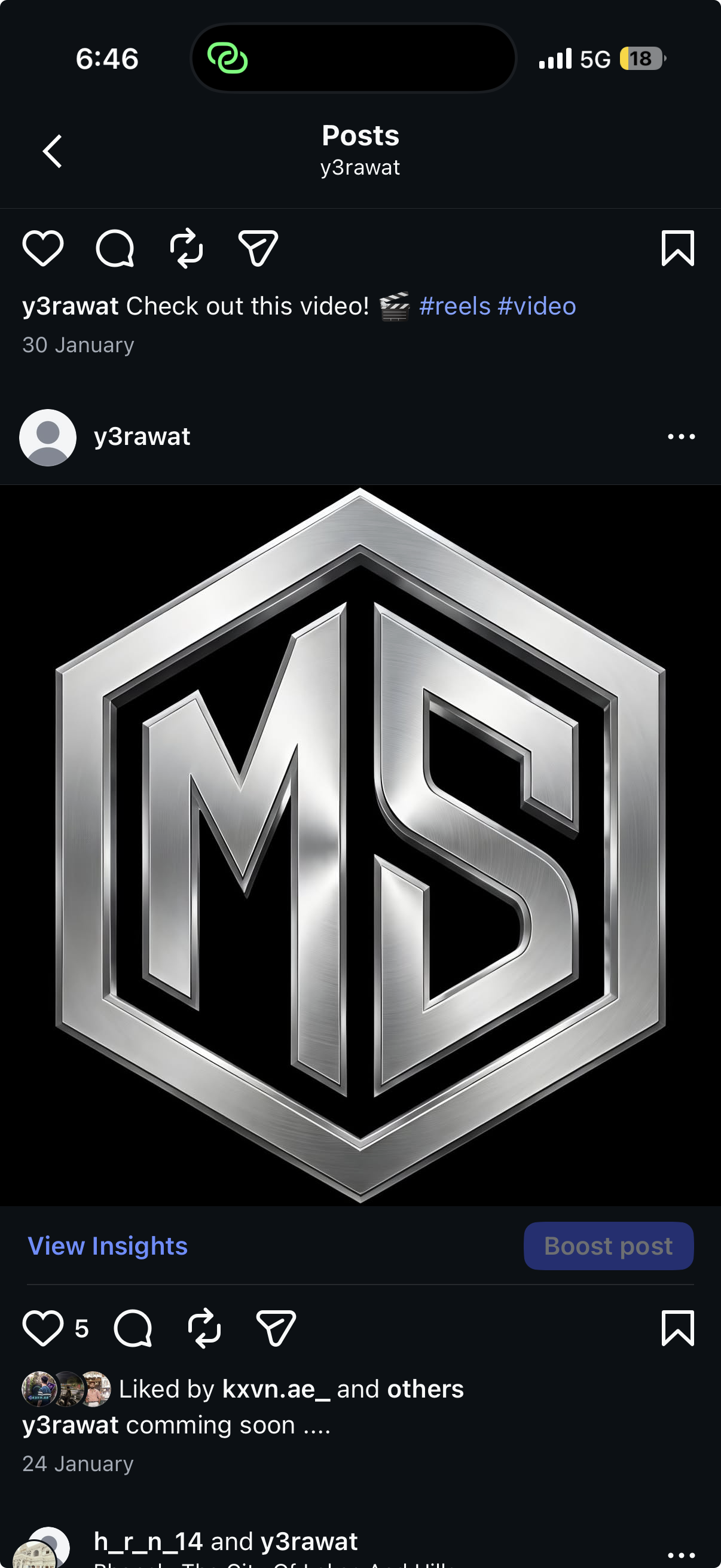View Insights for the MS logo post

coord(108,1246)
